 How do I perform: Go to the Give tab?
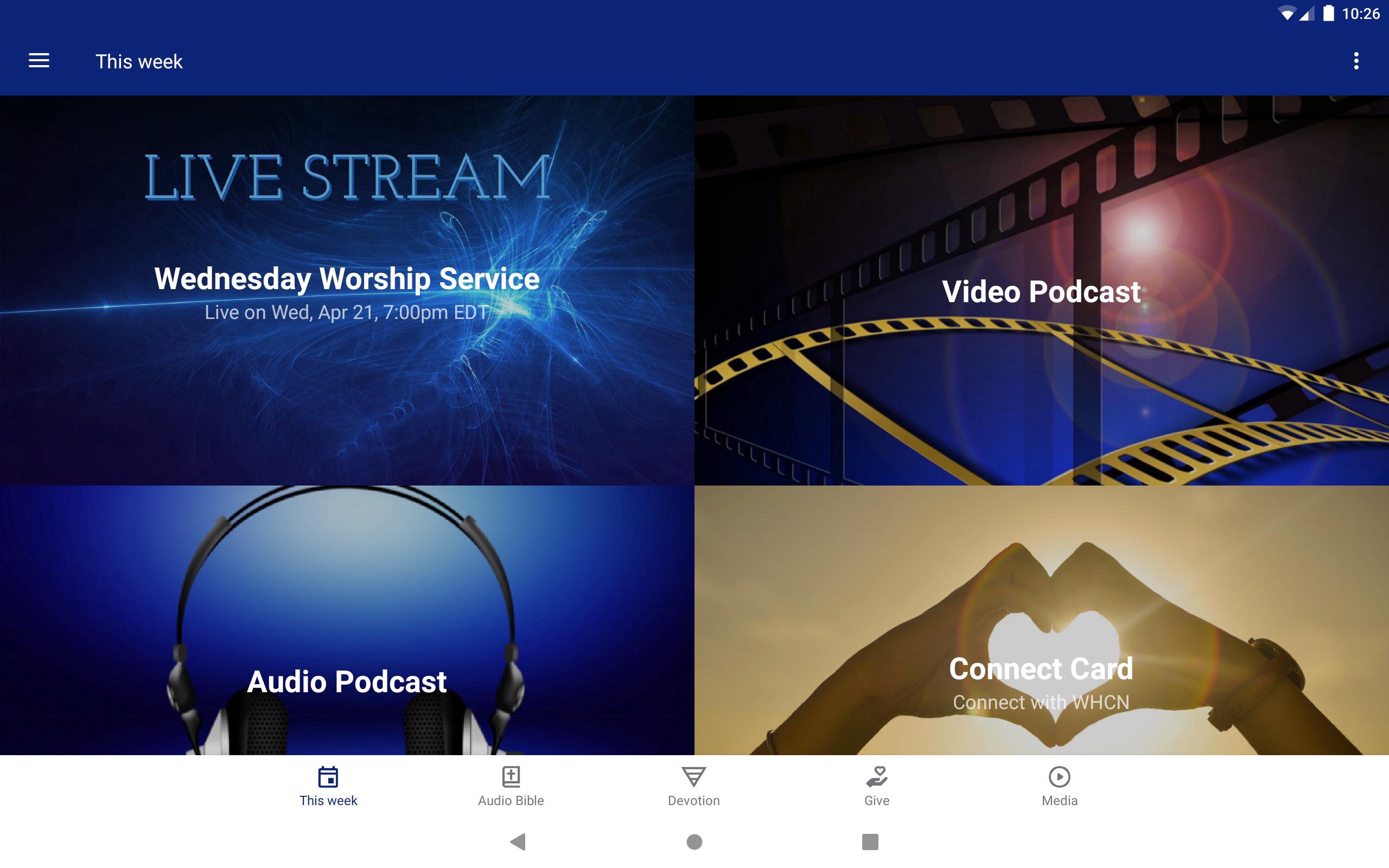[x=876, y=787]
